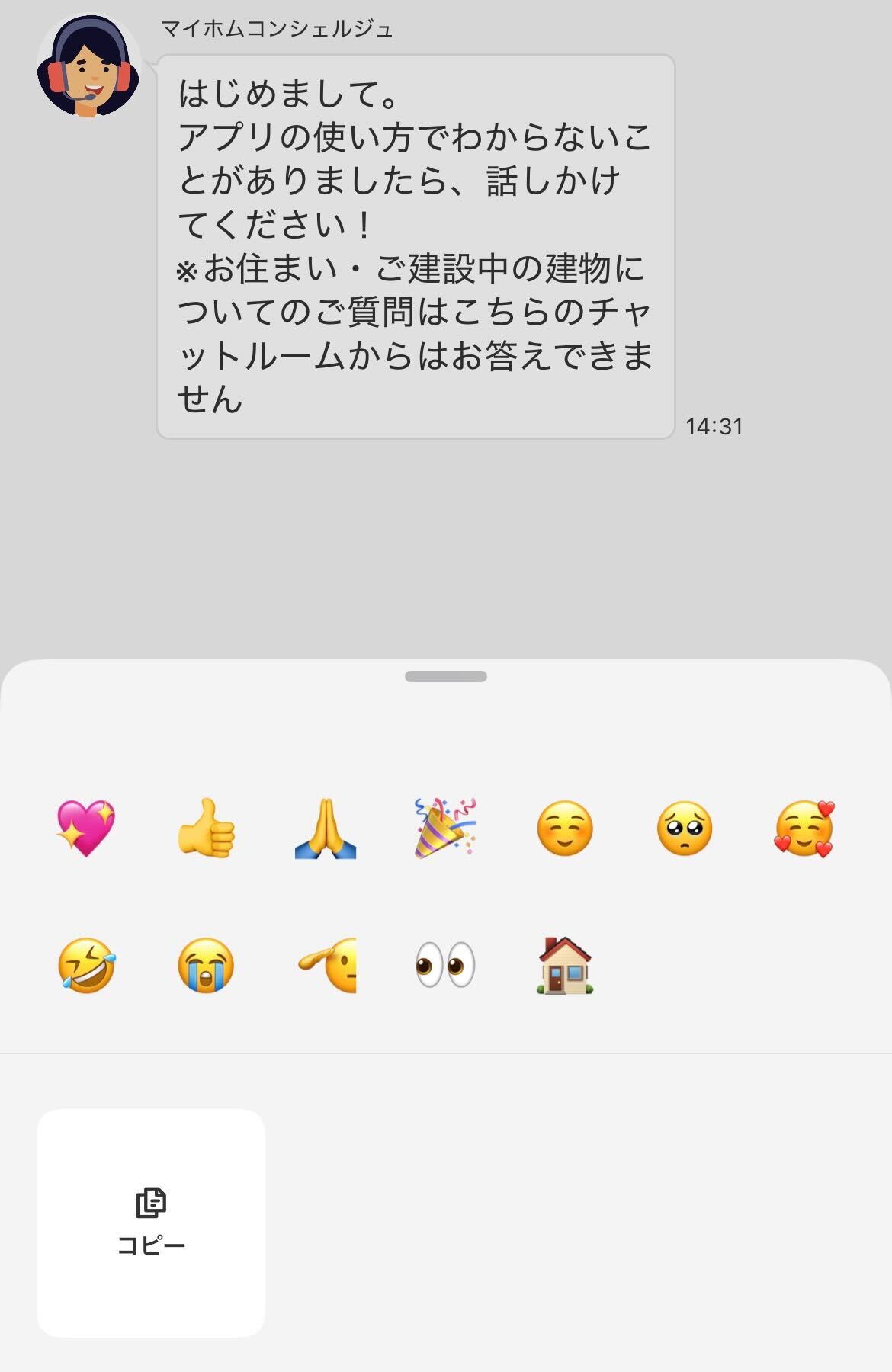React with the thumbs up emoji
Image resolution: width=892 pixels, height=1372 pixels.
(x=206, y=828)
